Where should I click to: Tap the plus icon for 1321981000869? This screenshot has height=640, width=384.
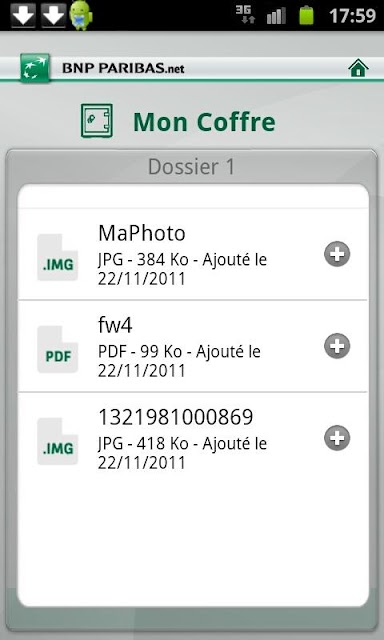click(x=337, y=438)
